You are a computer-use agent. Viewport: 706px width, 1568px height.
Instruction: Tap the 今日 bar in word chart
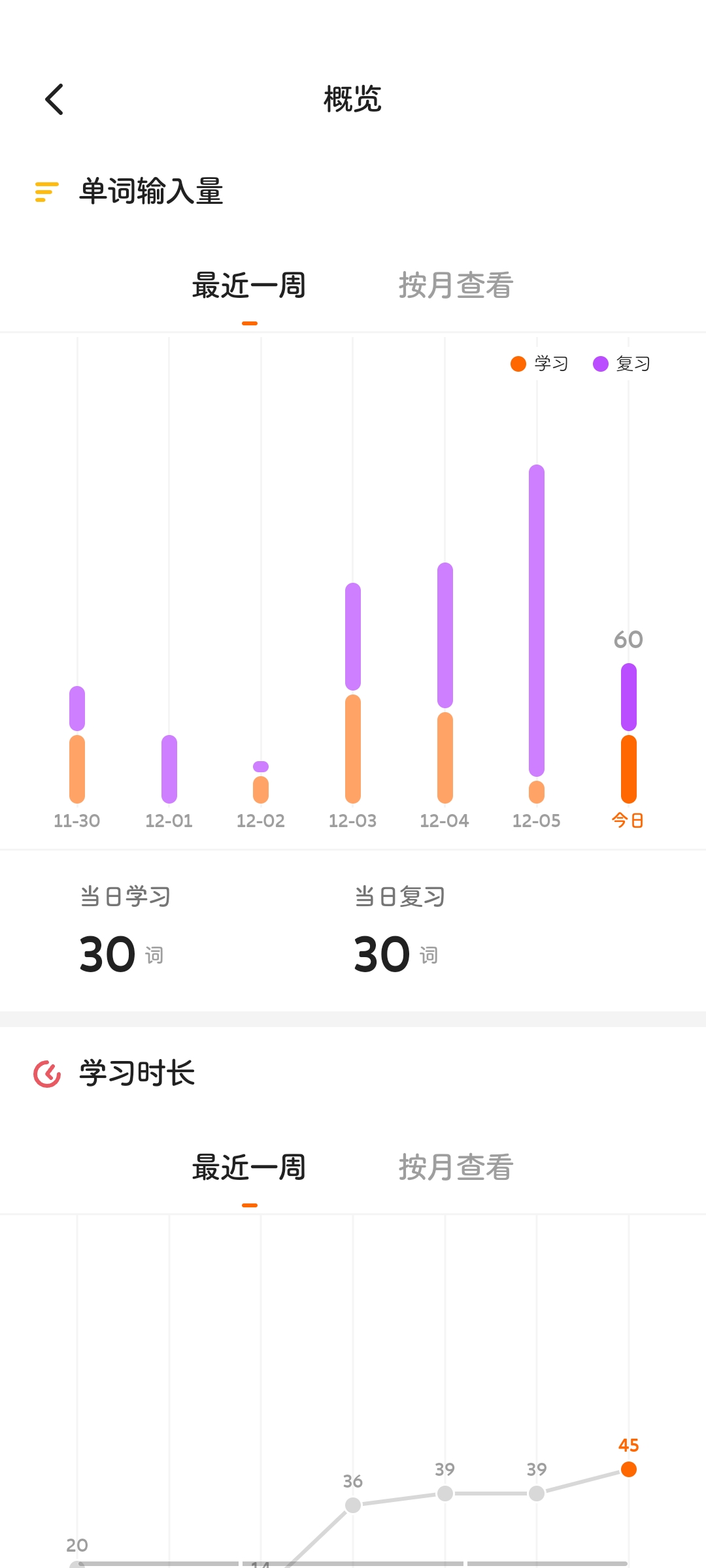tap(629, 733)
